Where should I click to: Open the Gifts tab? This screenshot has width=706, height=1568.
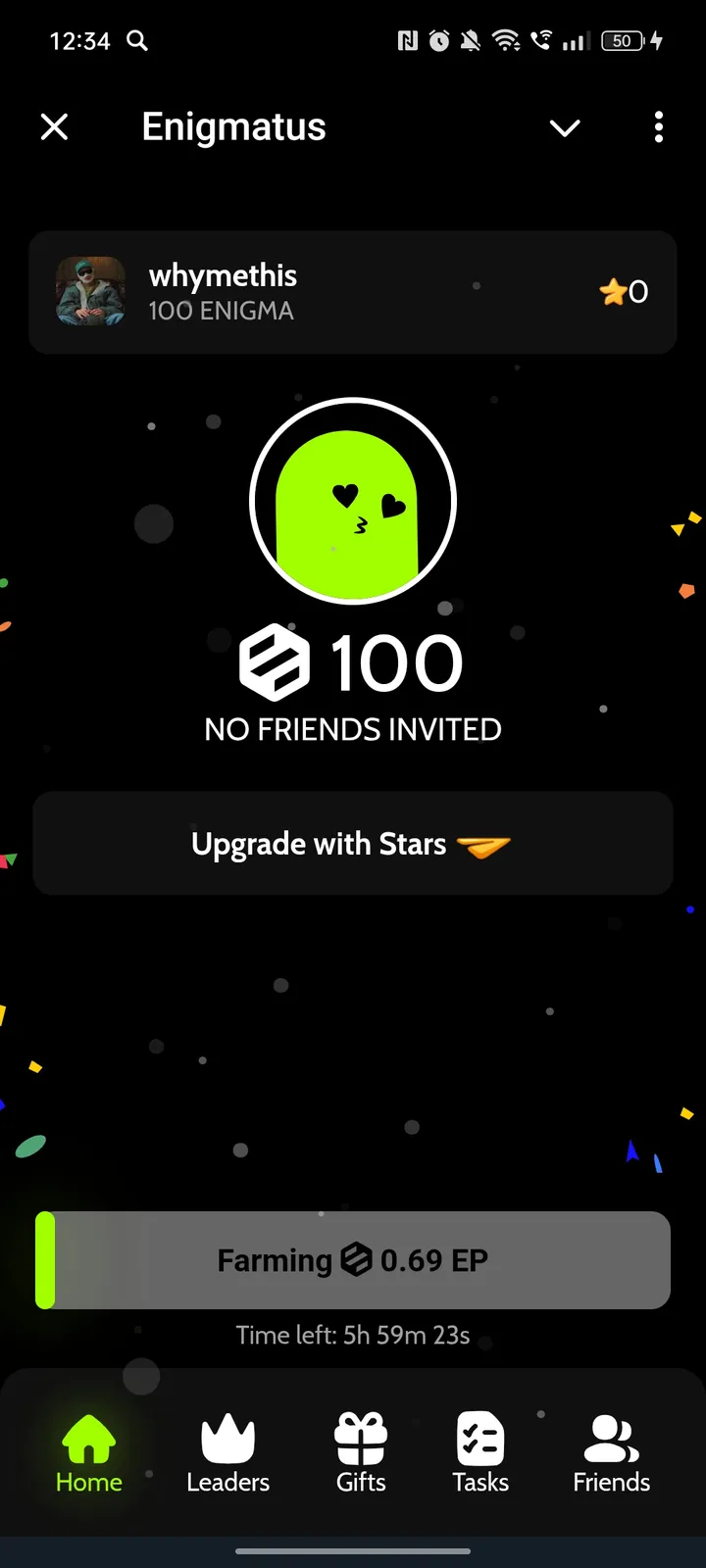pos(361,1453)
